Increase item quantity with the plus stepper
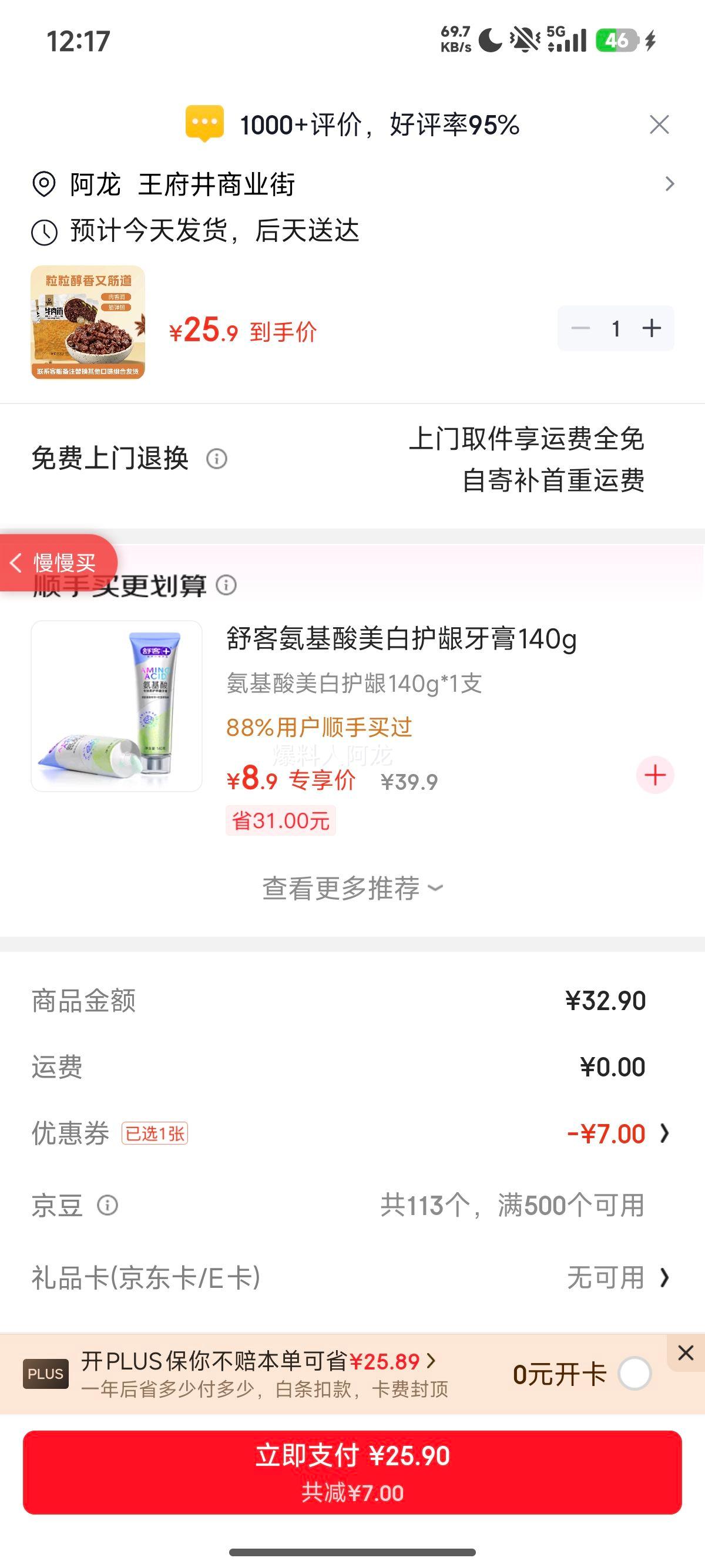This screenshot has width=705, height=1568. (x=653, y=328)
